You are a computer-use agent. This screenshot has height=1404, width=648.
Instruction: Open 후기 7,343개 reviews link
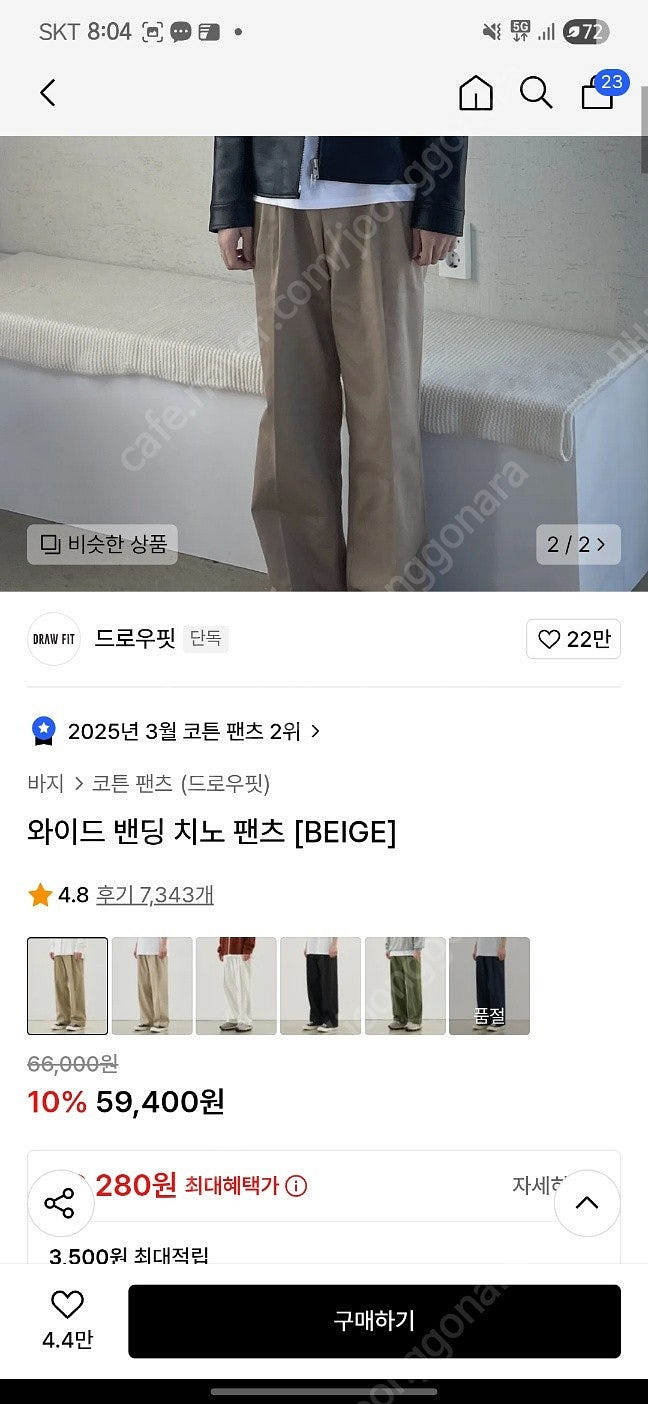[154, 894]
